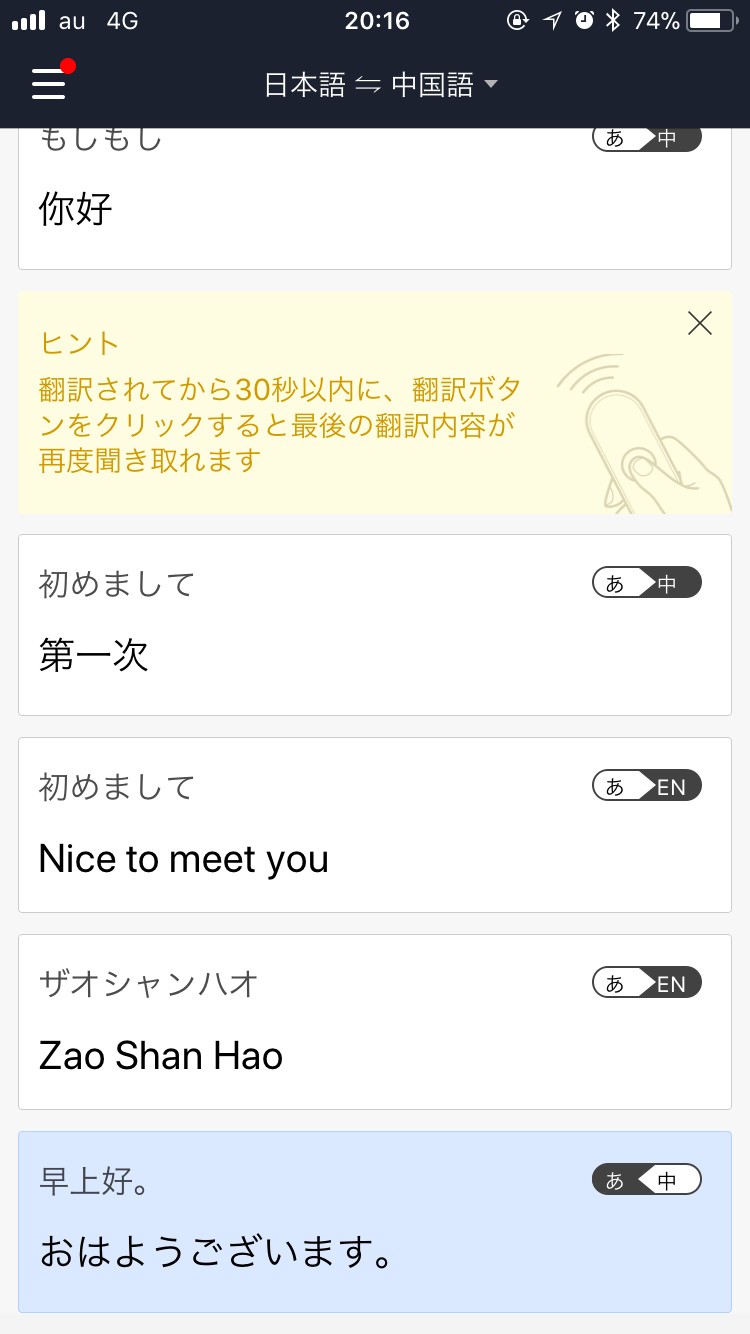Open the 日本語 ⇋ 中国語 language selector
The height and width of the screenshot is (1334, 750).
tap(380, 85)
